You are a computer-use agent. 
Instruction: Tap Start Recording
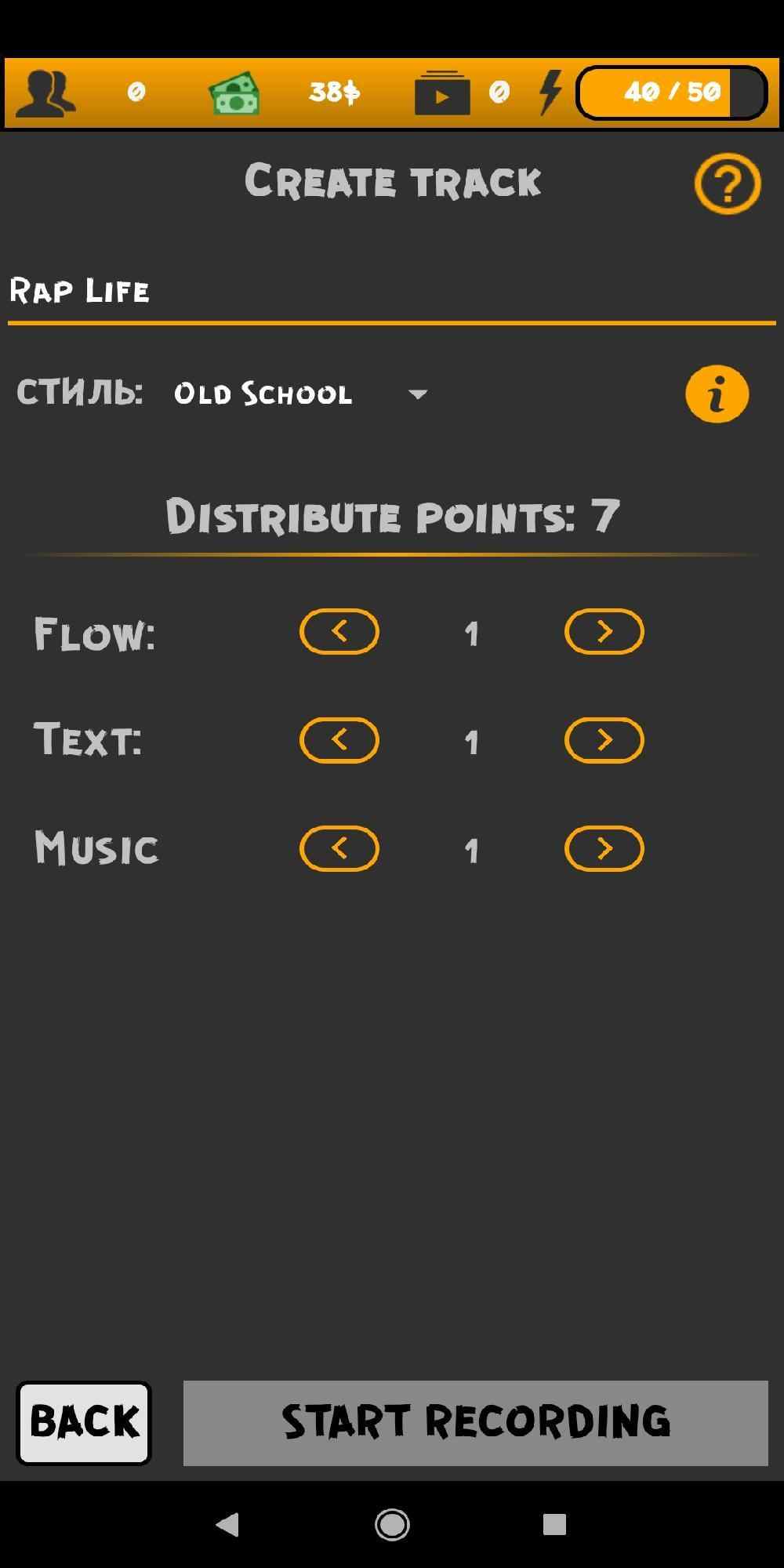click(475, 1422)
